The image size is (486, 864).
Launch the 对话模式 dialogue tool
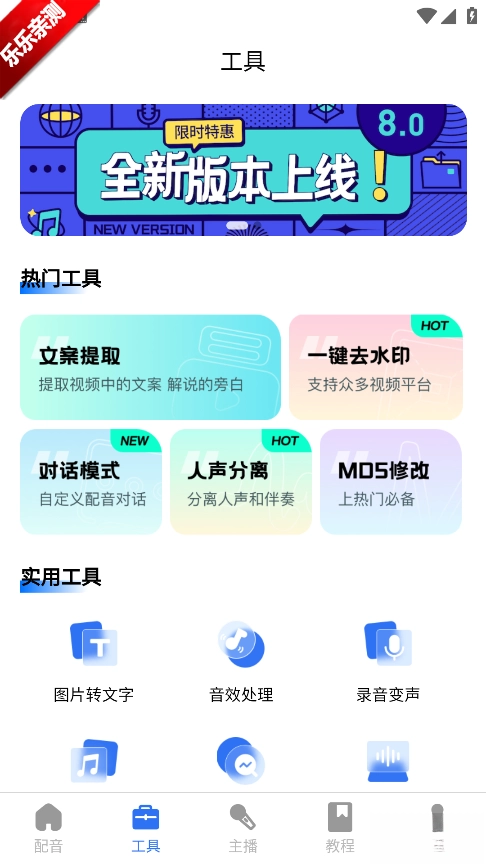coord(91,482)
